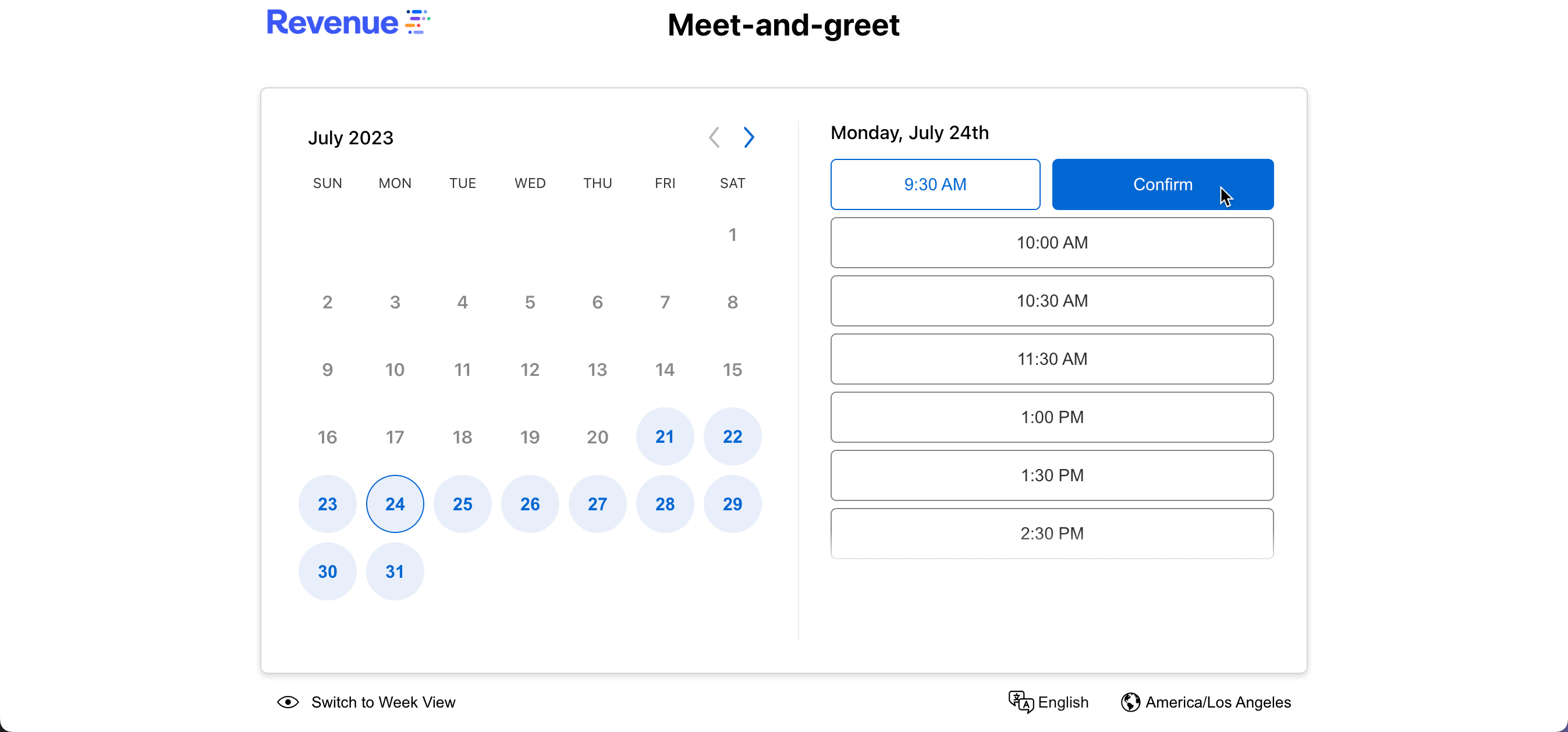This screenshot has height=732, width=1568.
Task: Go to the previous month
Action: (715, 137)
